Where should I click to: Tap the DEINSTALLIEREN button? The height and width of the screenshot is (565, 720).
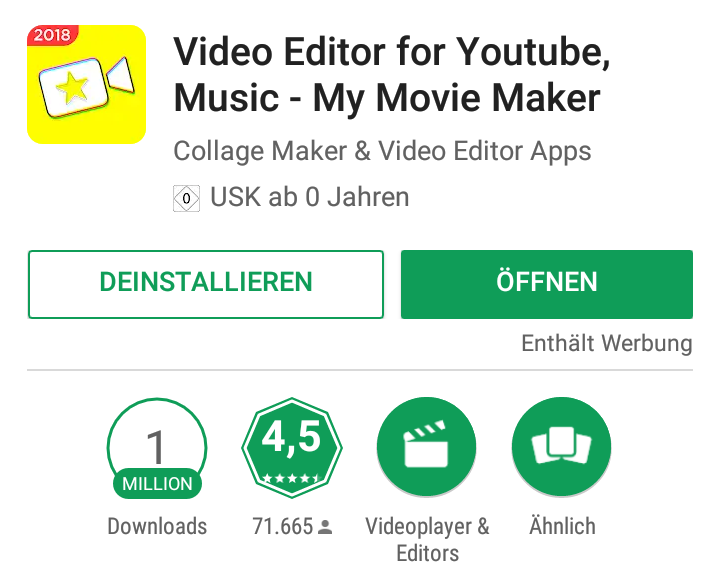click(x=205, y=283)
